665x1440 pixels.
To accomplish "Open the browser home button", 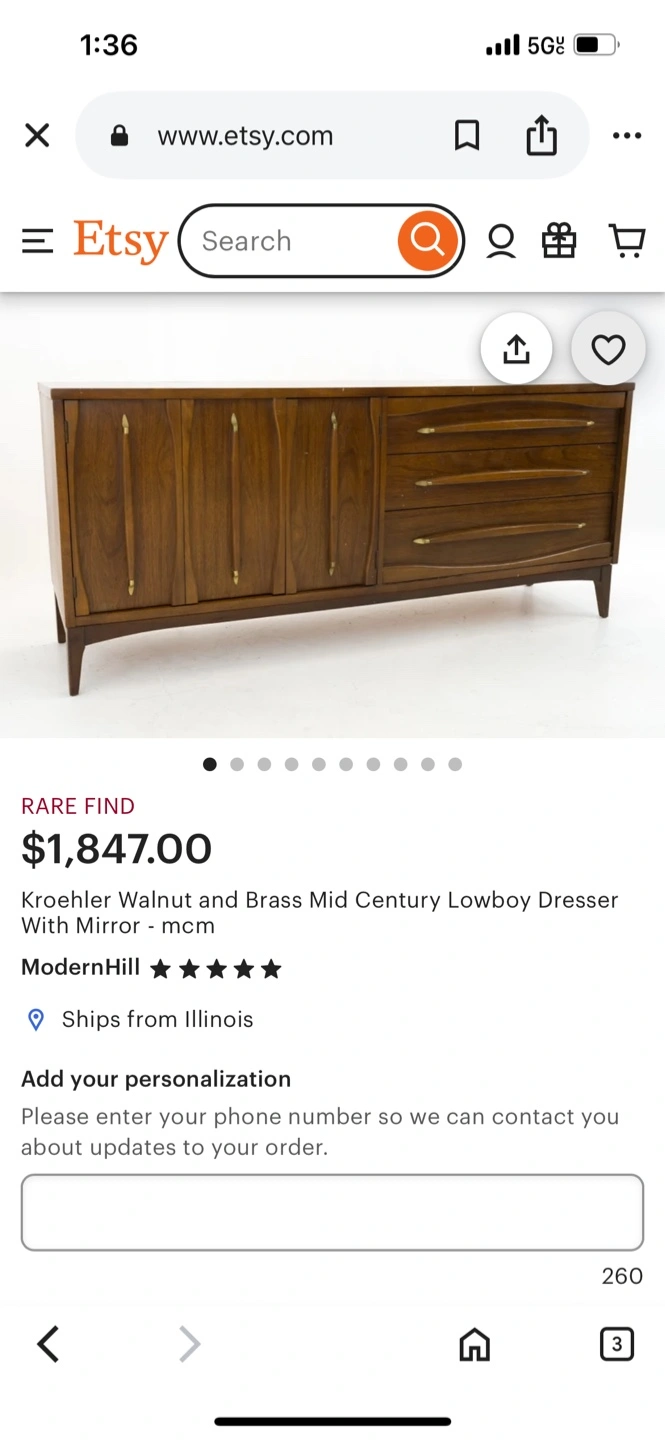I will 474,1344.
